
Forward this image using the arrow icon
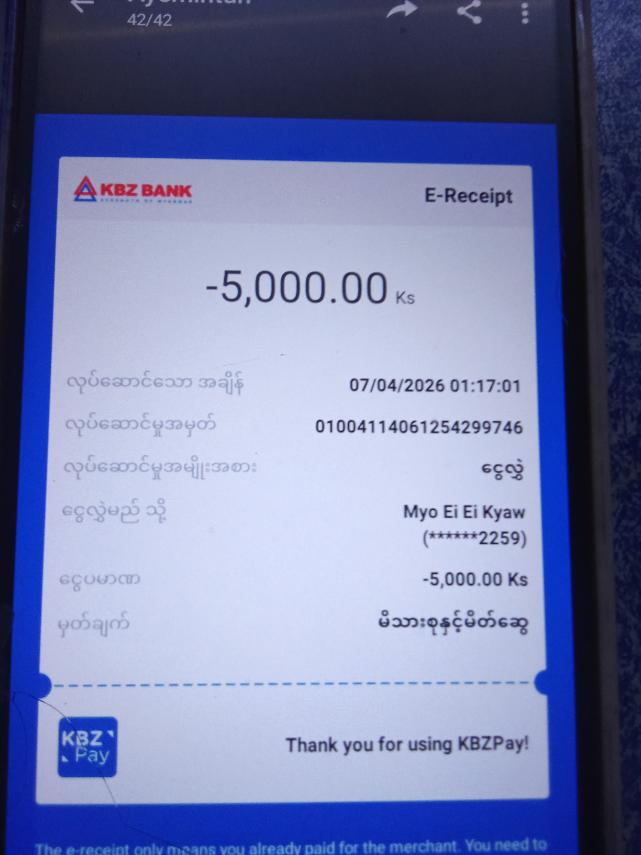pos(401,9)
